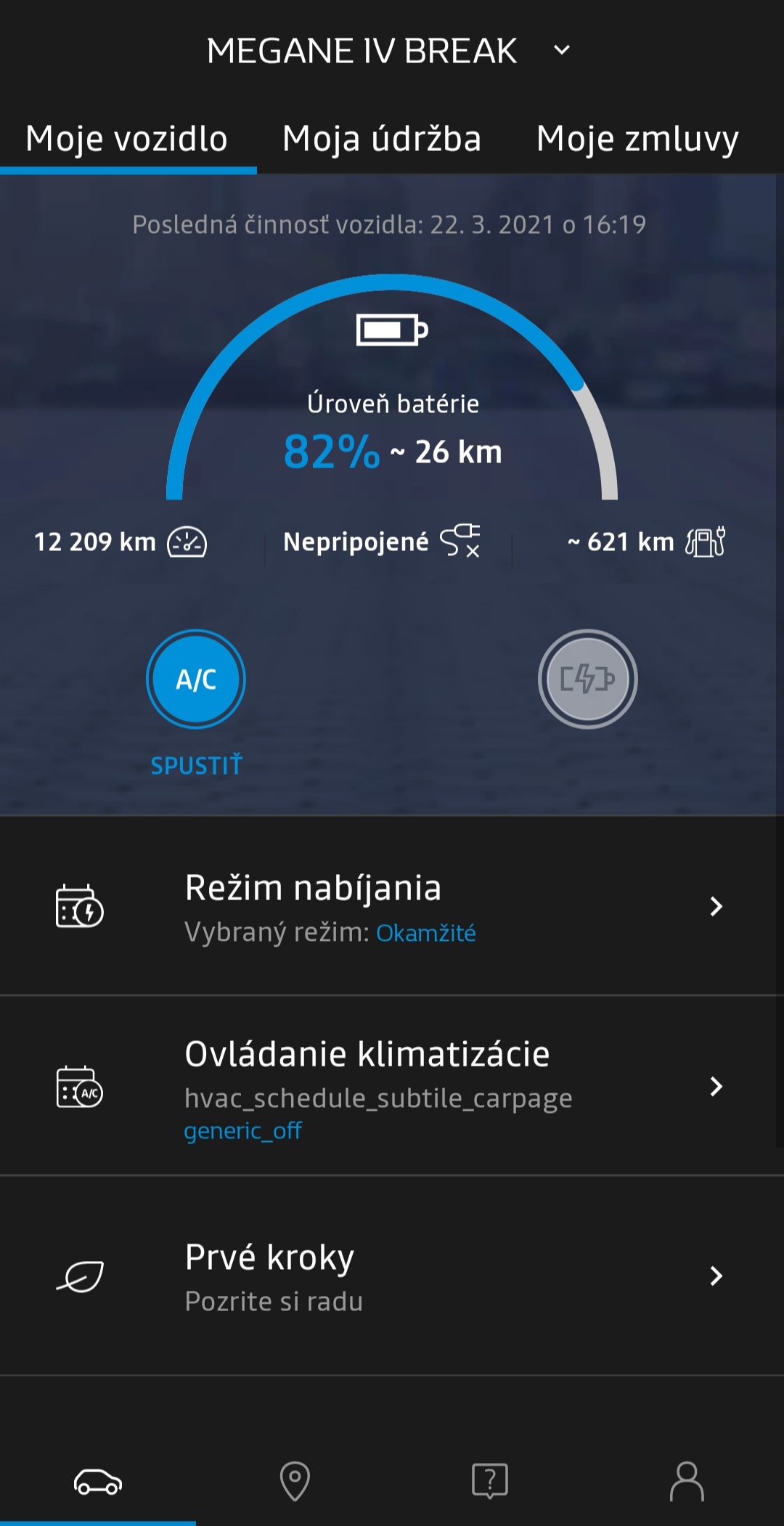Open the MEGANE IV BREAK vehicle dropdown
Image resolution: width=784 pixels, height=1526 pixels.
click(x=389, y=51)
